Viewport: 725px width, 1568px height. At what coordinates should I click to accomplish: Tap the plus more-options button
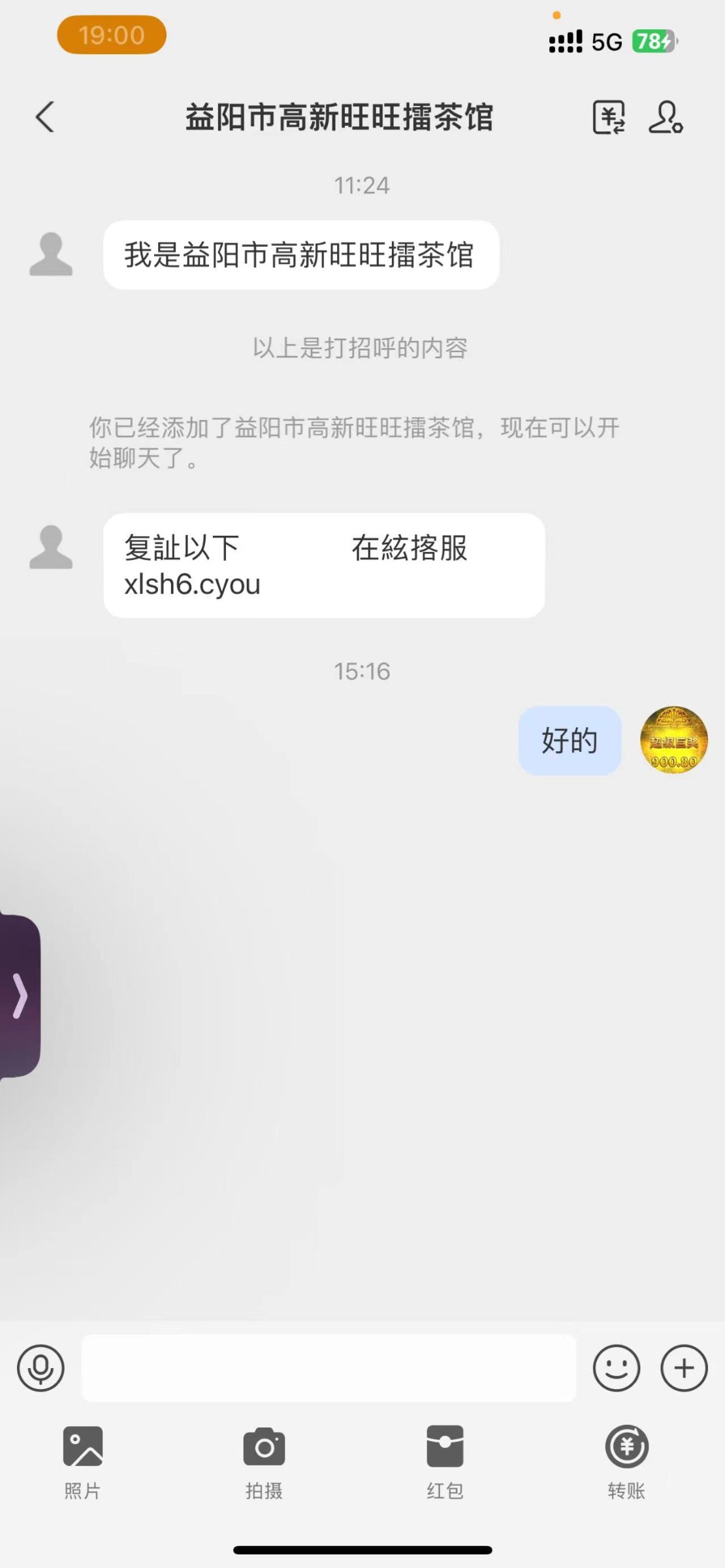pyautogui.click(x=684, y=1368)
